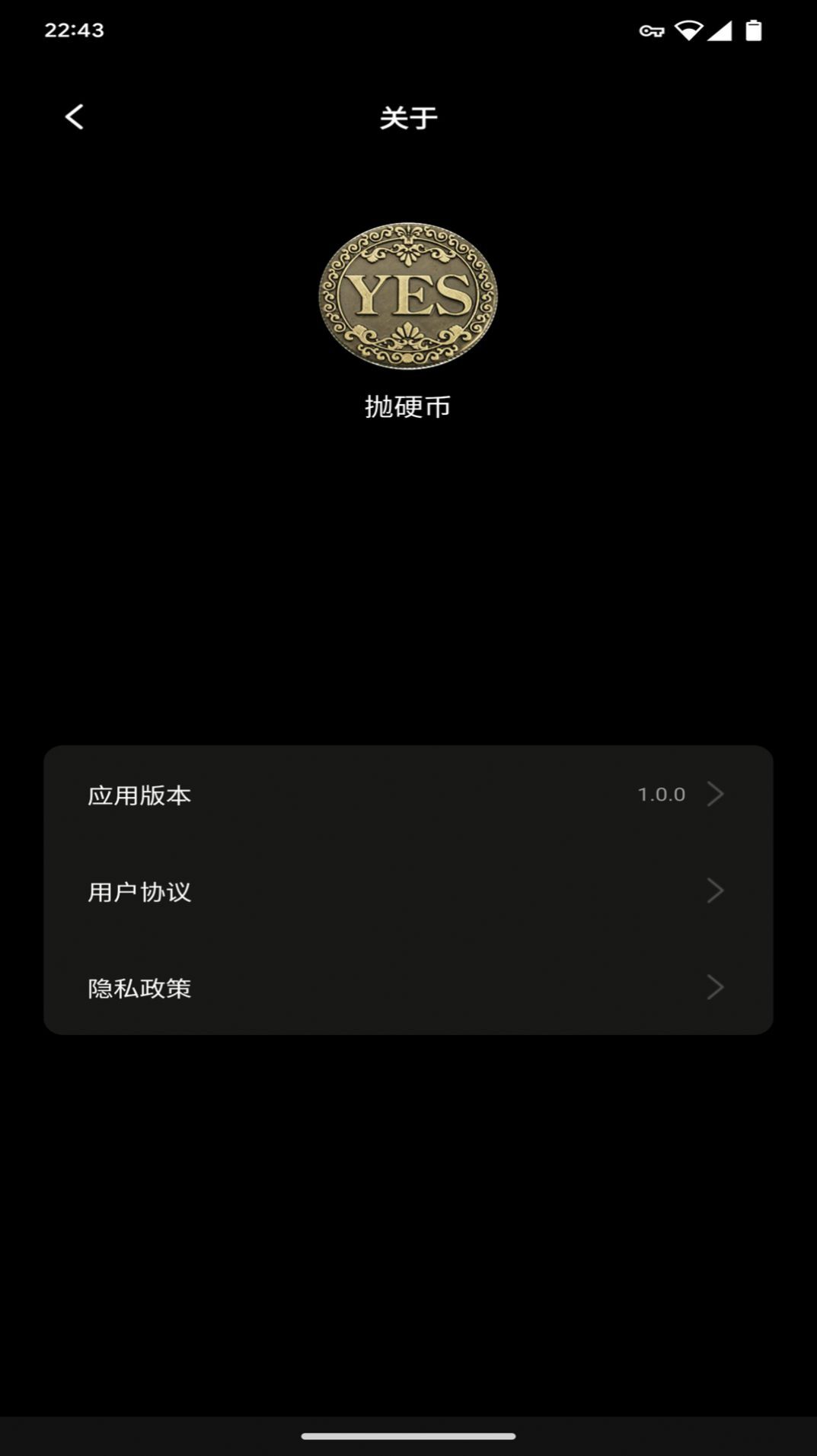Tap the version number 1.0.0
This screenshot has width=817, height=1456.
tap(662, 794)
